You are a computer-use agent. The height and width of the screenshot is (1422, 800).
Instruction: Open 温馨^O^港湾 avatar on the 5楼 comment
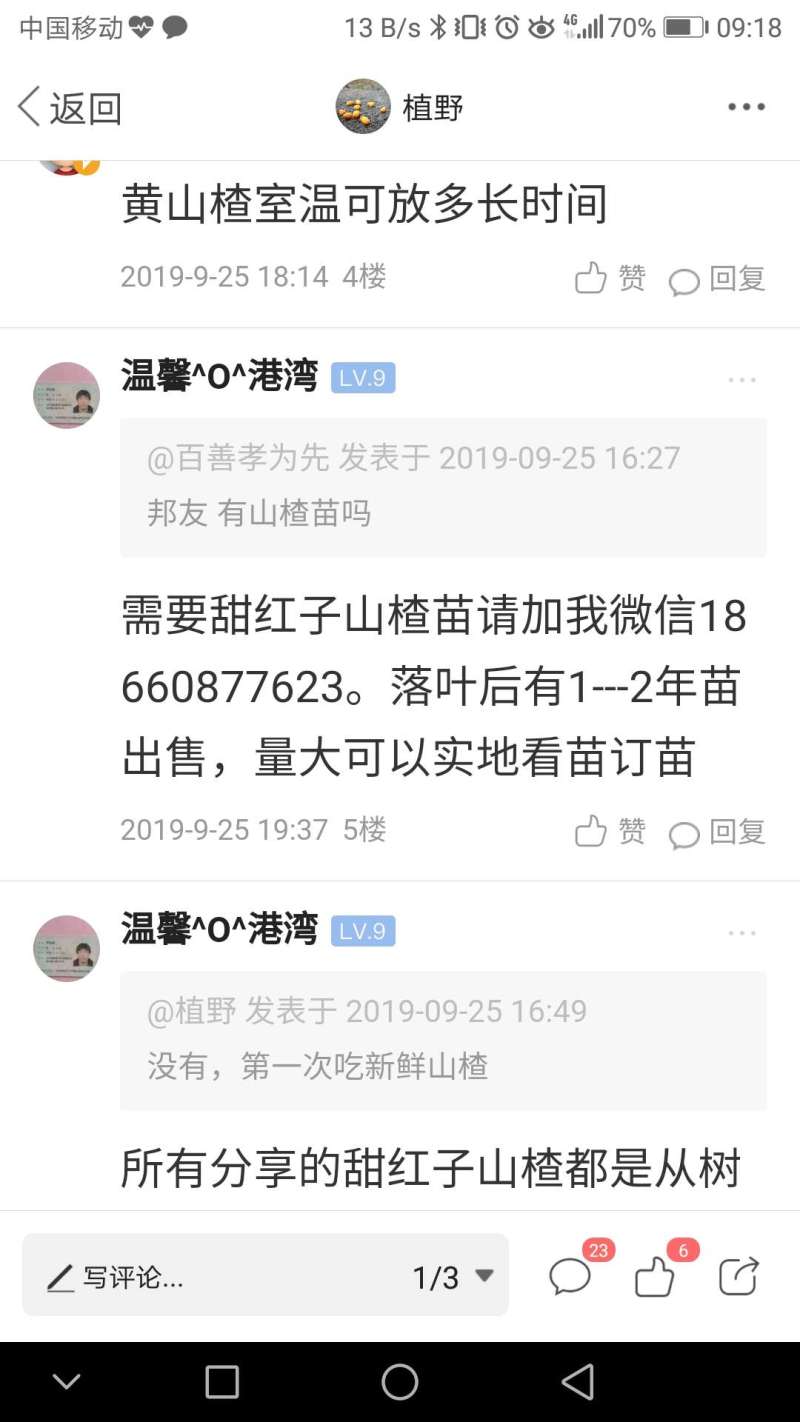[x=67, y=395]
